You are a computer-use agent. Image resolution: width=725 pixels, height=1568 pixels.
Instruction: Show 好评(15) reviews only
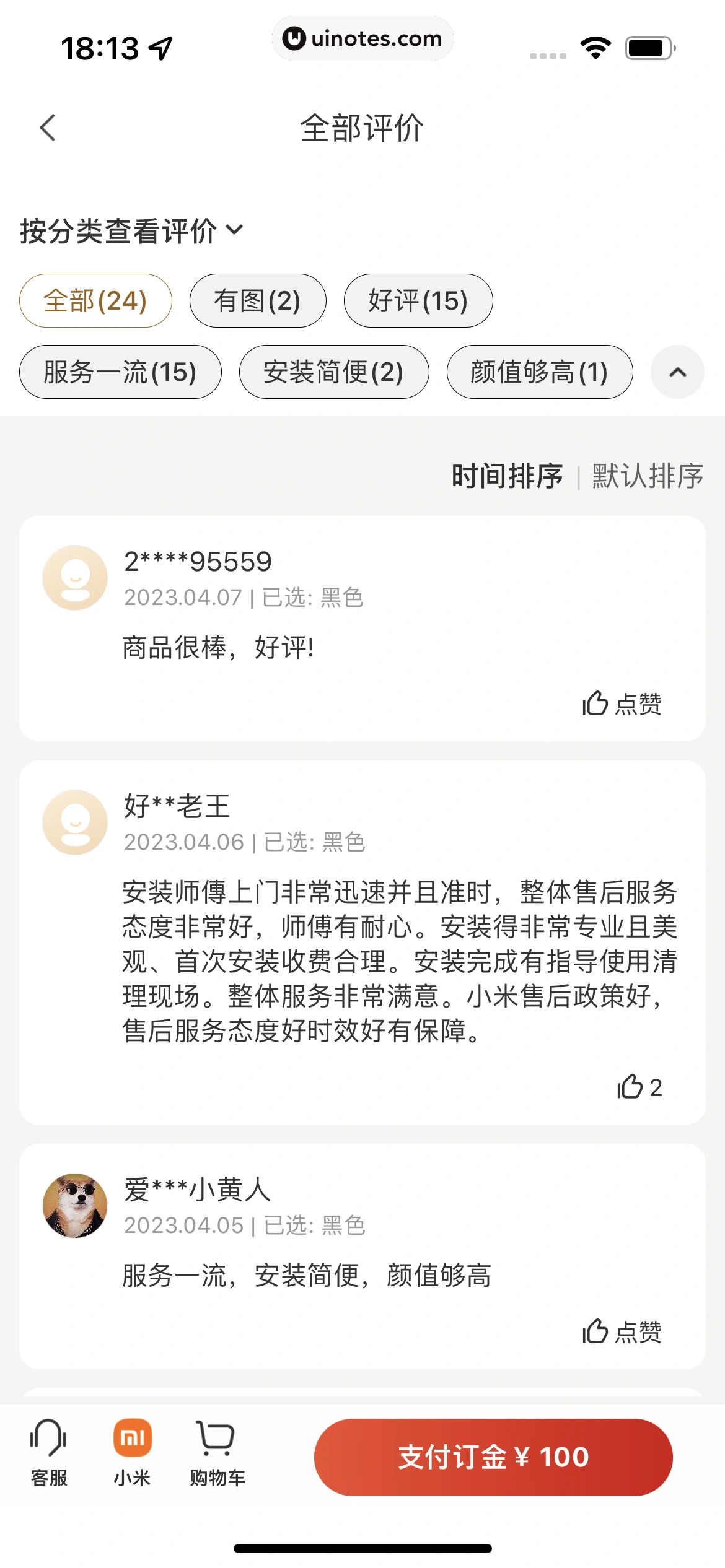(x=418, y=301)
